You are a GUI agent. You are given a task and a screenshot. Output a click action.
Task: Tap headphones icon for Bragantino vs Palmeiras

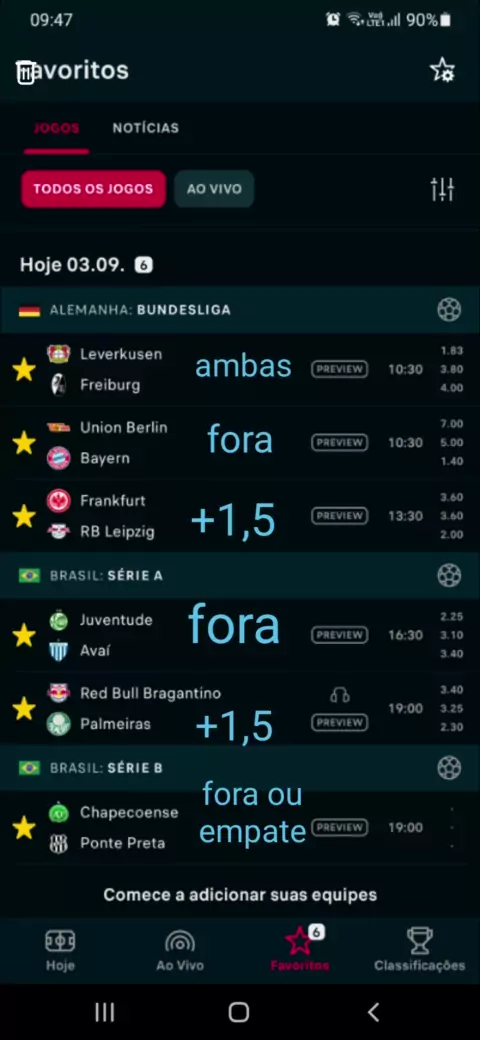coord(339,695)
